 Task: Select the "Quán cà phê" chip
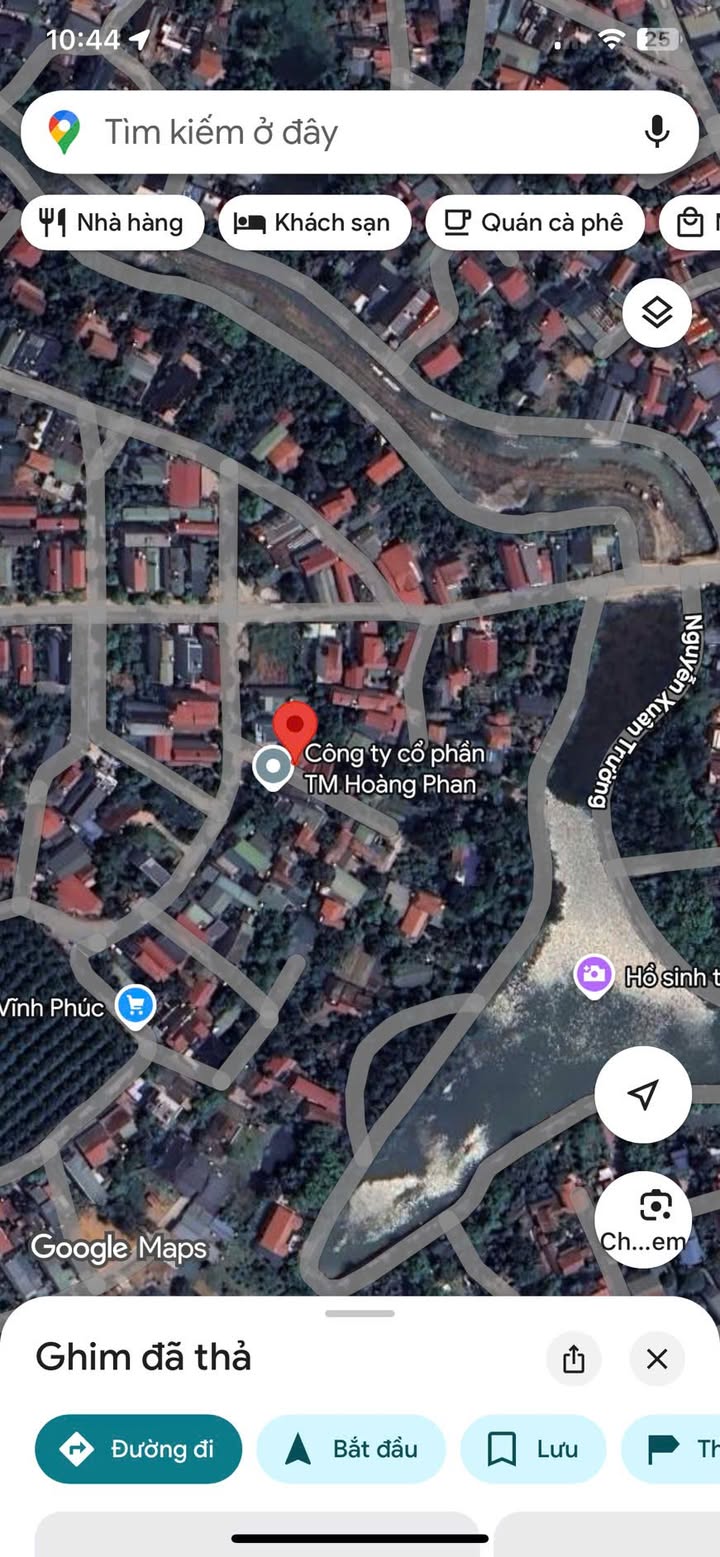(x=534, y=222)
